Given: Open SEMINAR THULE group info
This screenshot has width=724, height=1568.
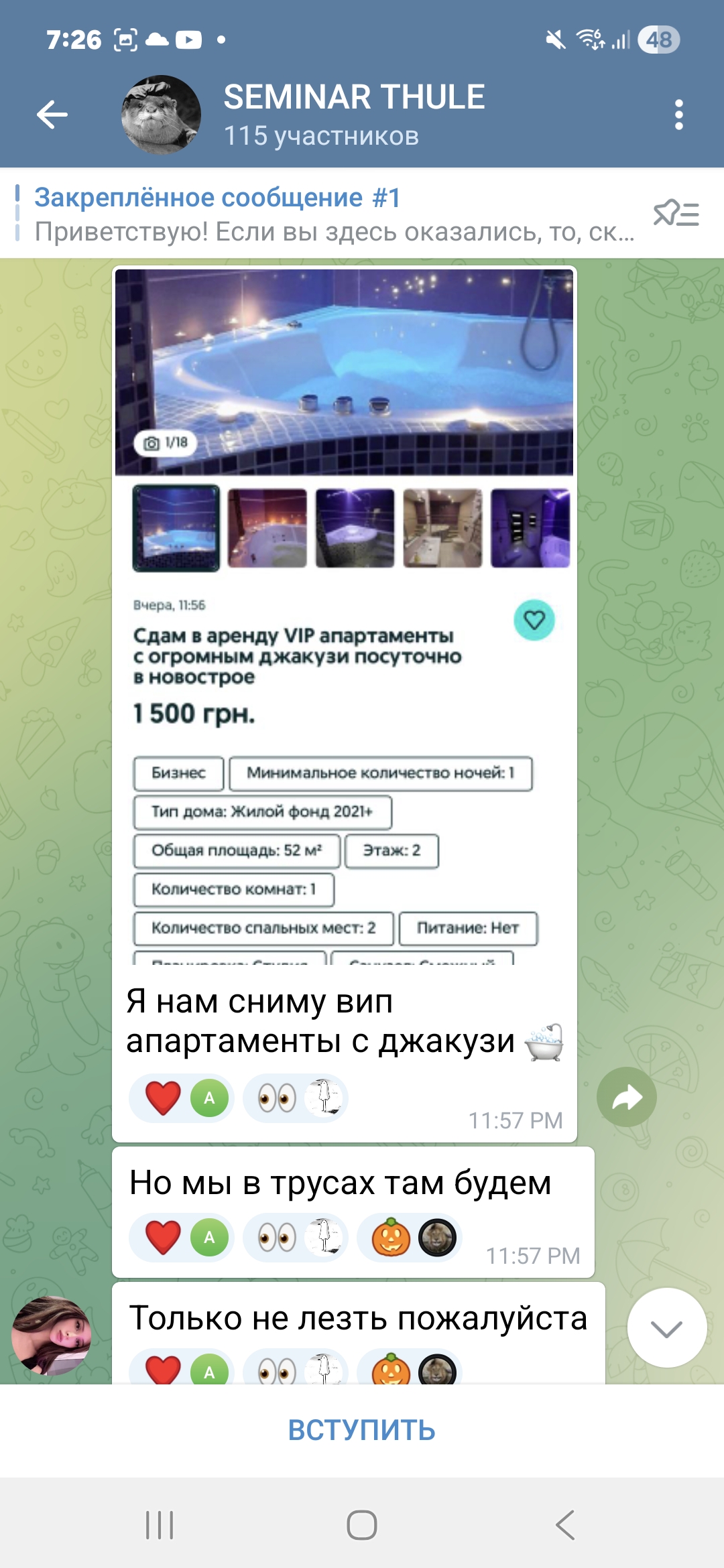Looking at the screenshot, I should pyautogui.click(x=354, y=115).
